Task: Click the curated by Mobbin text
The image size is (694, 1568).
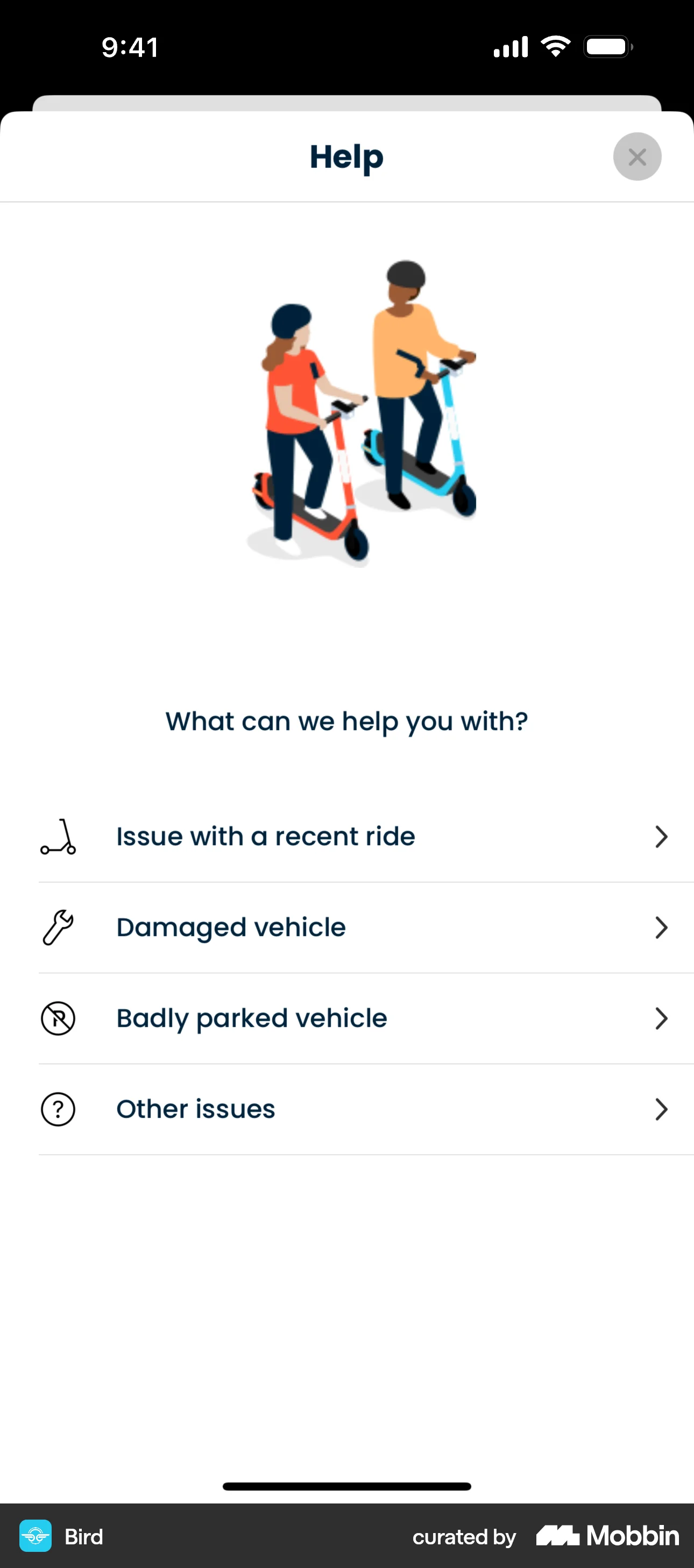Action: pos(463,1536)
